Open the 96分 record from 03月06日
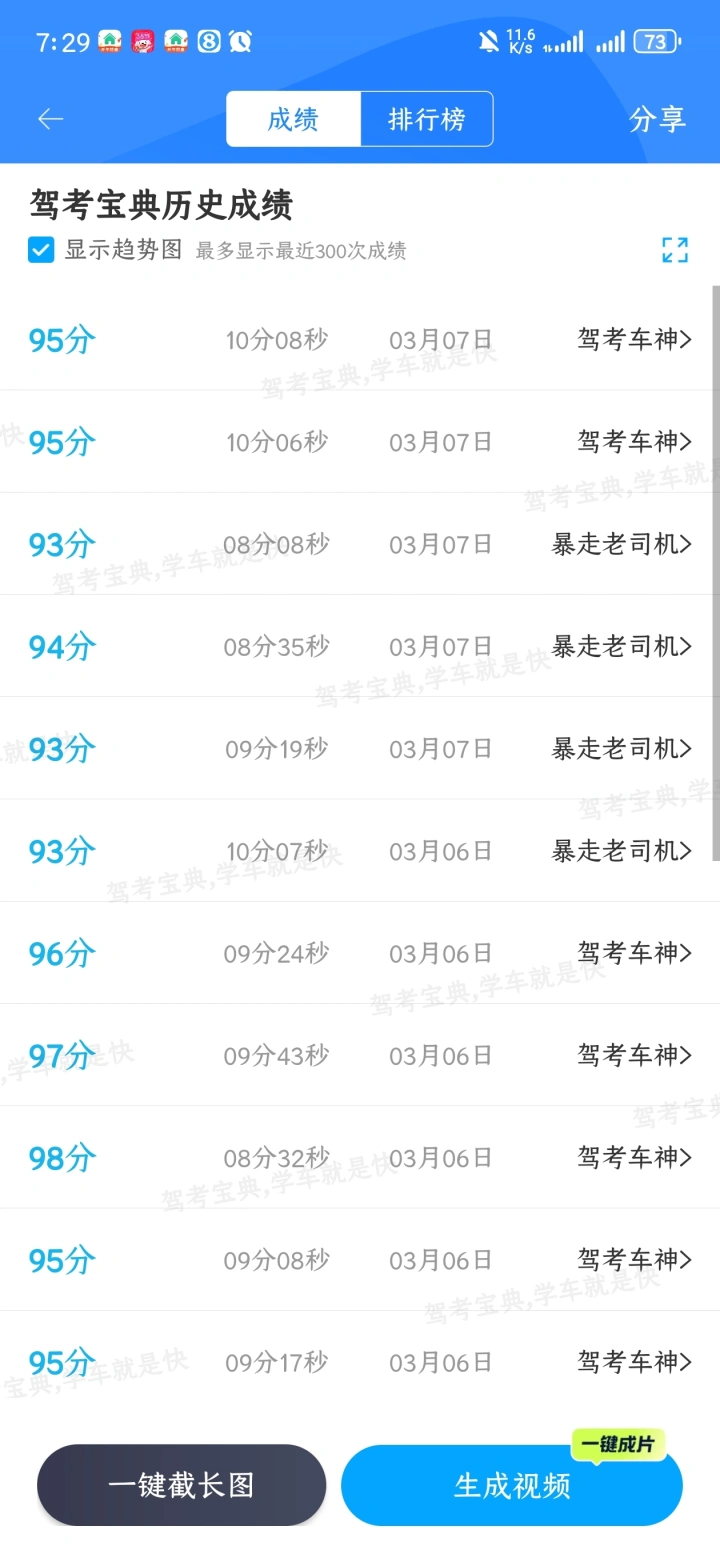This screenshot has width=720, height=1554. coord(360,953)
